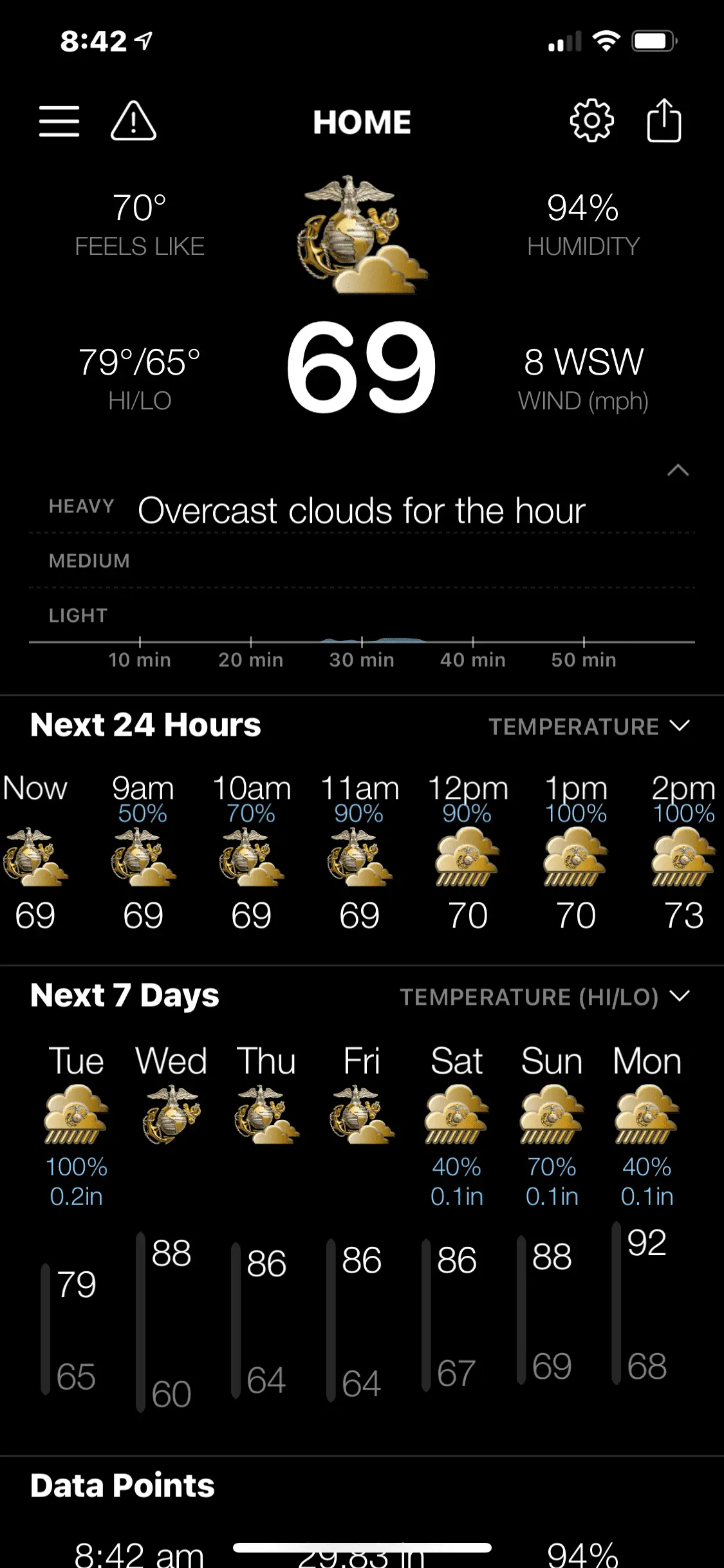The height and width of the screenshot is (1568, 724).
Task: Open Tuesday's daily forecast
Action: click(76, 1223)
